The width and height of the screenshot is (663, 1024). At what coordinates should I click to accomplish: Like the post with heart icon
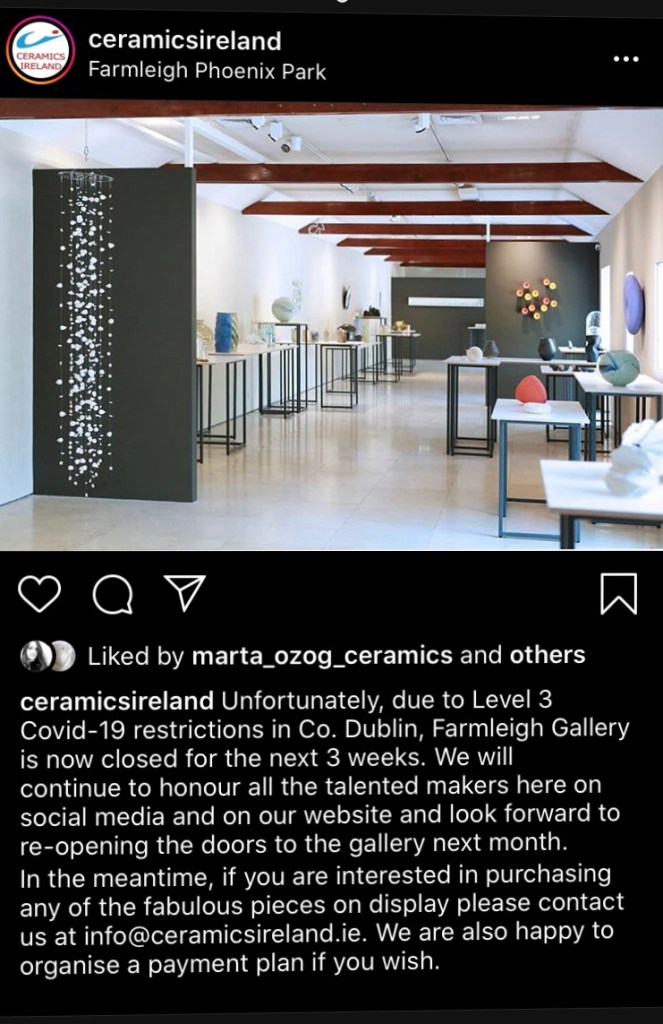[x=40, y=593]
